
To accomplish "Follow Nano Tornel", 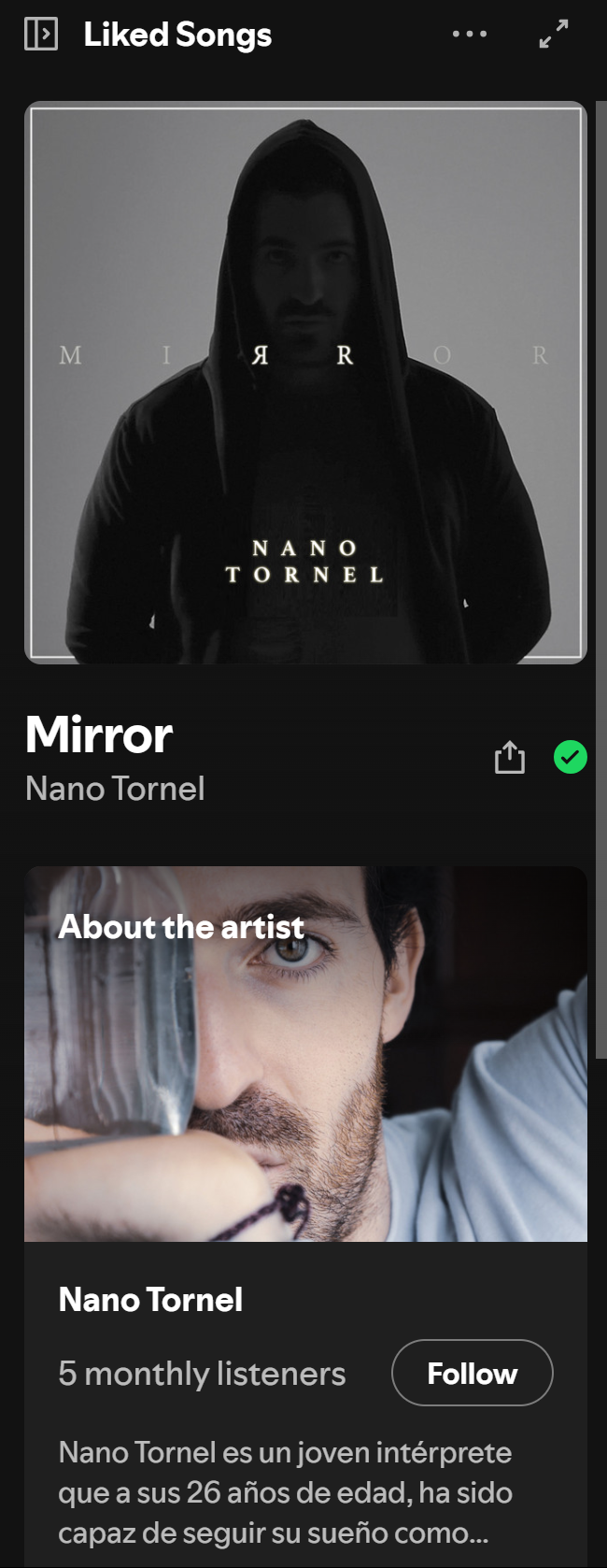I will click(472, 1373).
